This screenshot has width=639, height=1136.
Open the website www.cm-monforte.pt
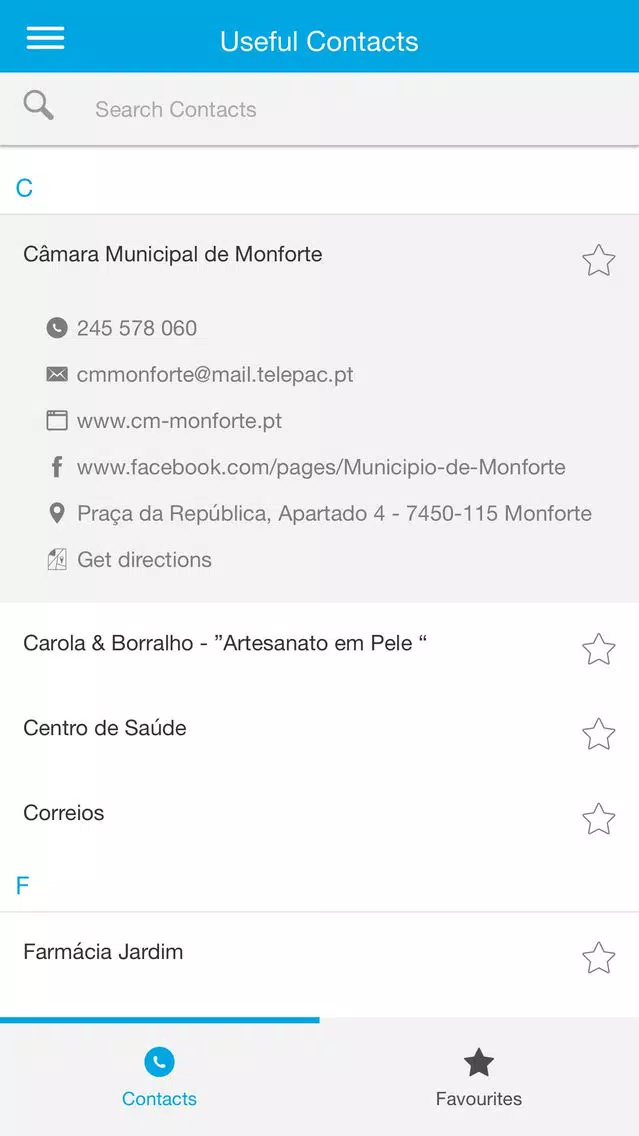pyautogui.click(x=164, y=421)
